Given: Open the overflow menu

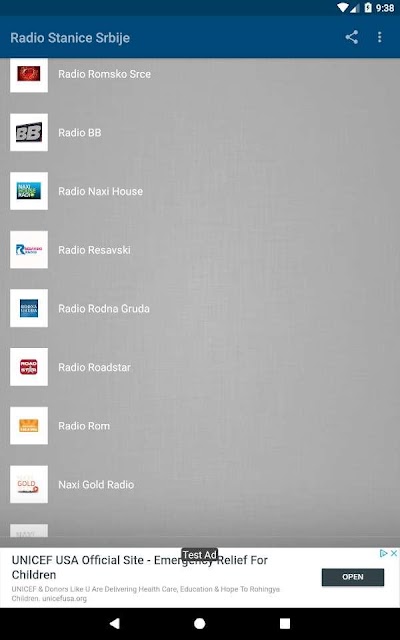Looking at the screenshot, I should [380, 37].
